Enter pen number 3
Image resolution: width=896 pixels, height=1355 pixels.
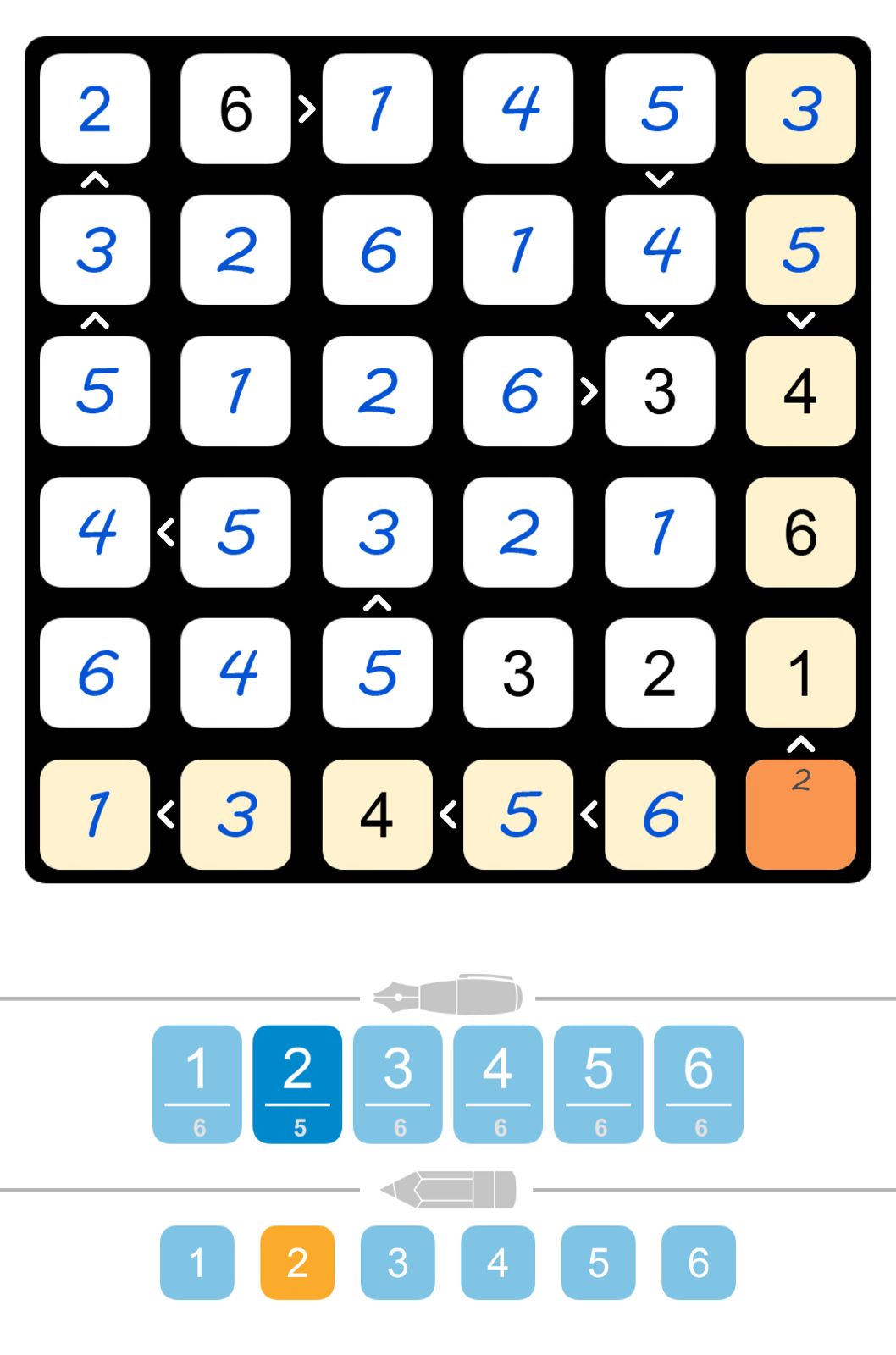point(397,1084)
